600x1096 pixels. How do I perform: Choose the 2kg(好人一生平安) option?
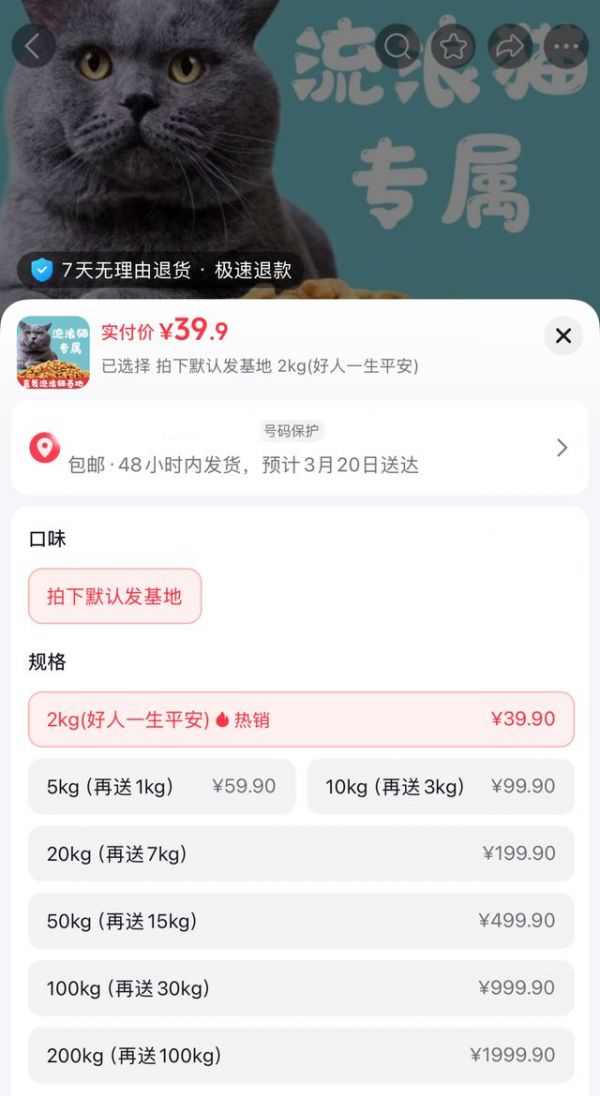click(300, 719)
